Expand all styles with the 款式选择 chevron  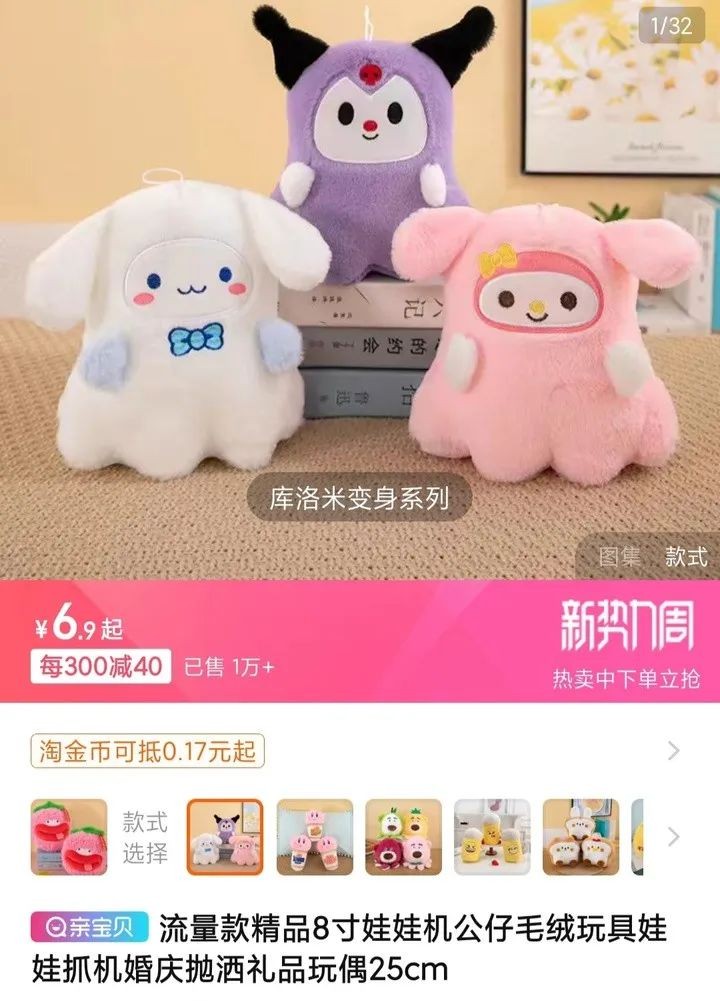674,837
